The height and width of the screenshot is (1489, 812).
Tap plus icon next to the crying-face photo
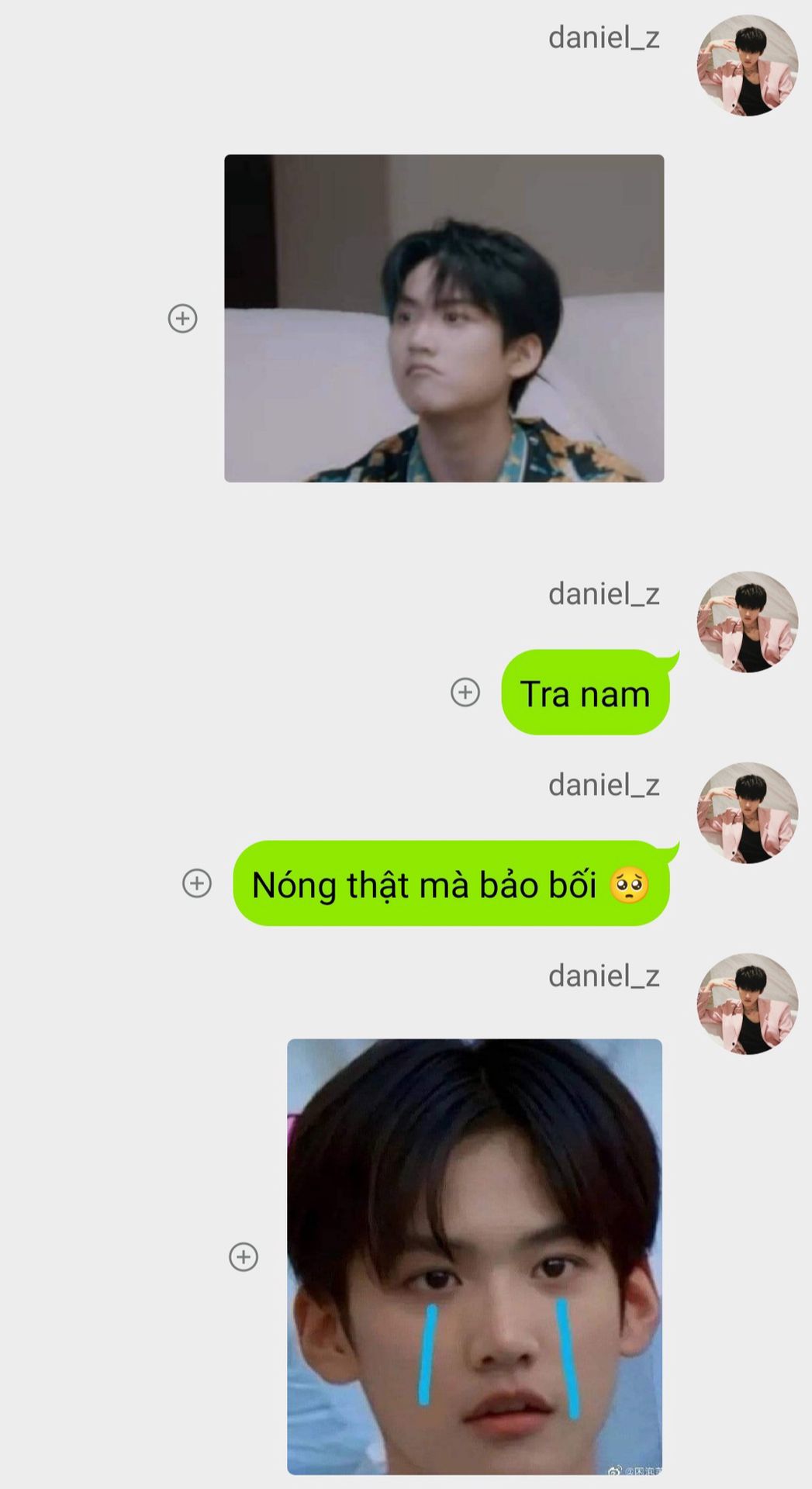pyautogui.click(x=244, y=1256)
